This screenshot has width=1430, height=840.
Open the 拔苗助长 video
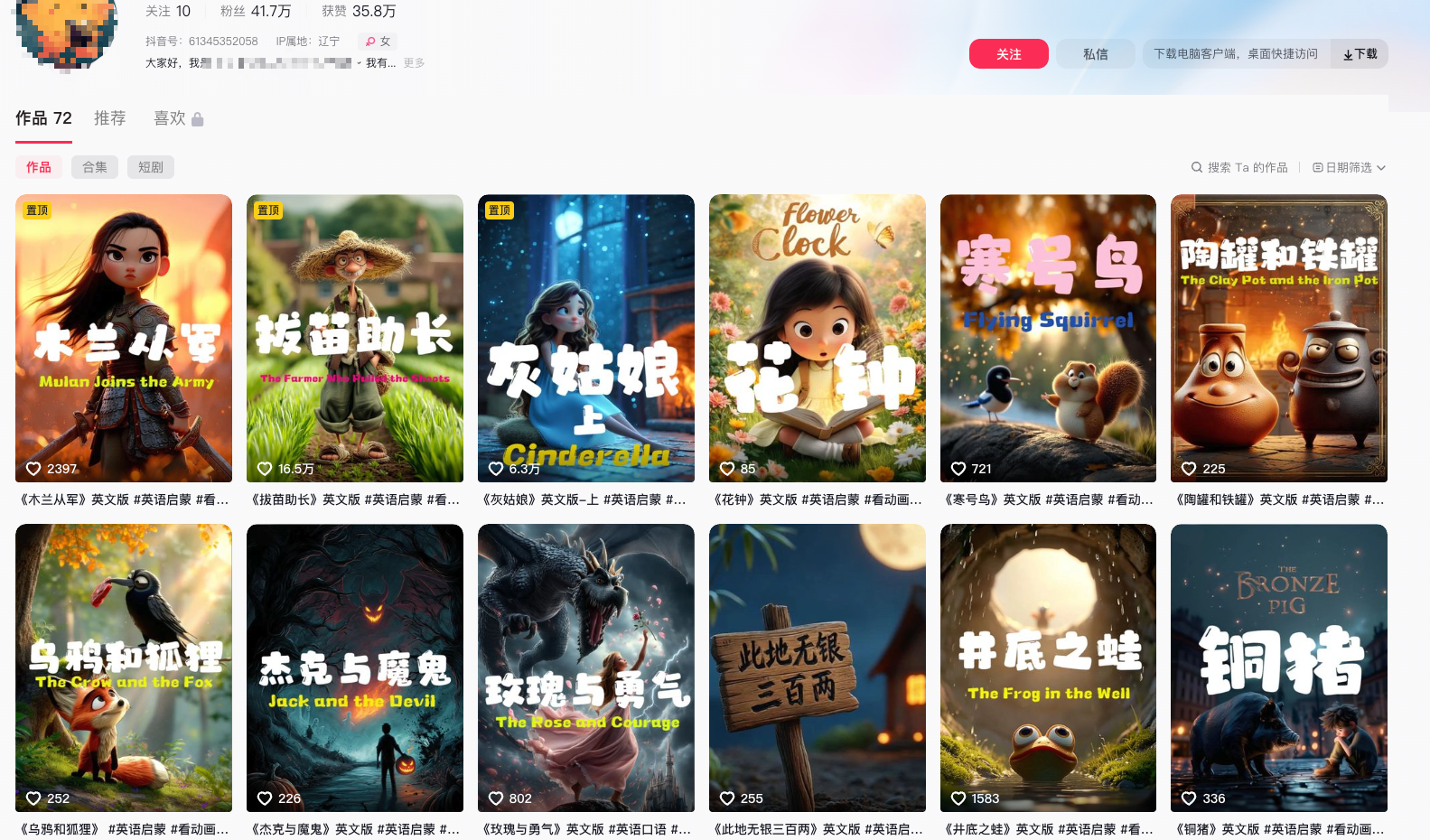[x=355, y=338]
